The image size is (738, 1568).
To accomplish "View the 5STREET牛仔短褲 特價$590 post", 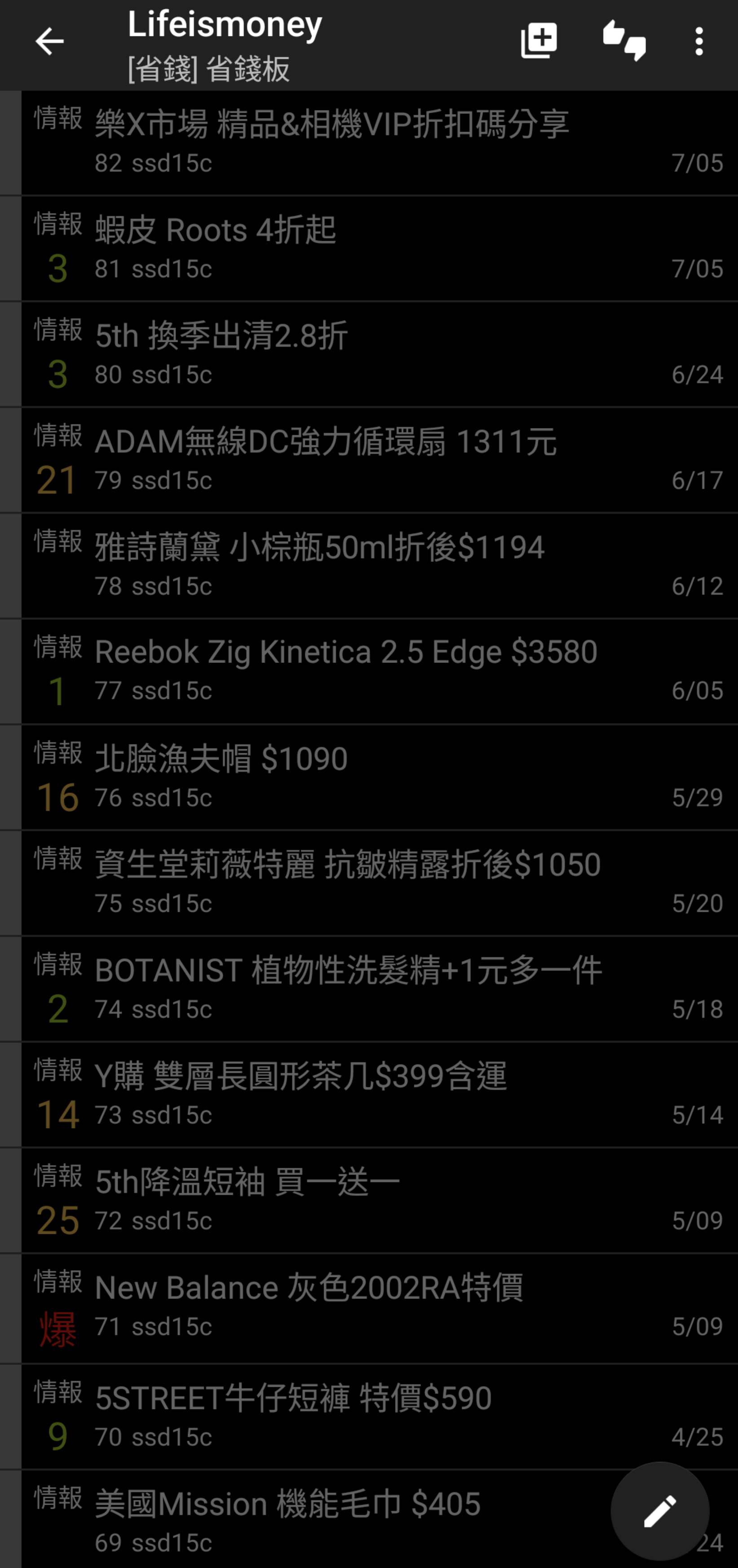I will [x=380, y=1417].
